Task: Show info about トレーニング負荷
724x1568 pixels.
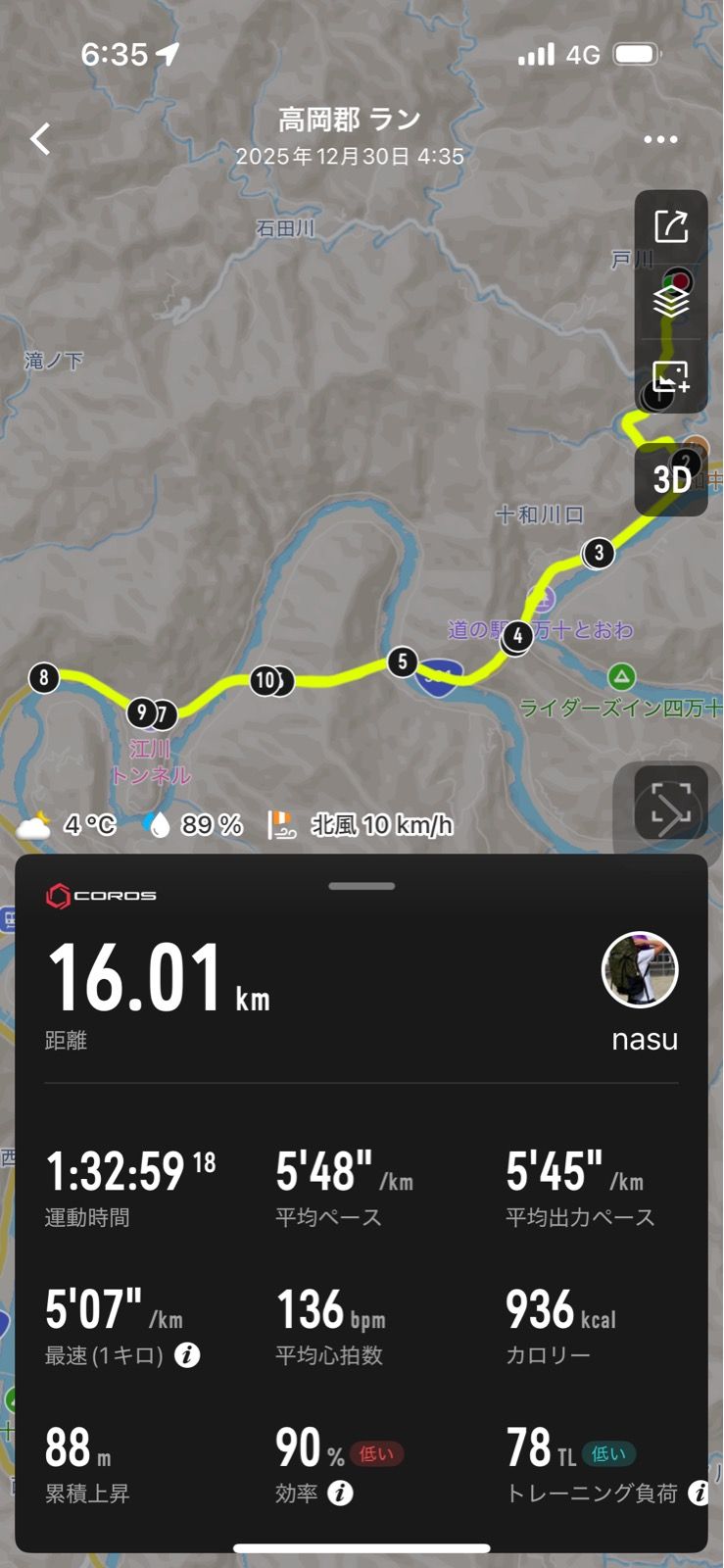Action: (x=699, y=1493)
